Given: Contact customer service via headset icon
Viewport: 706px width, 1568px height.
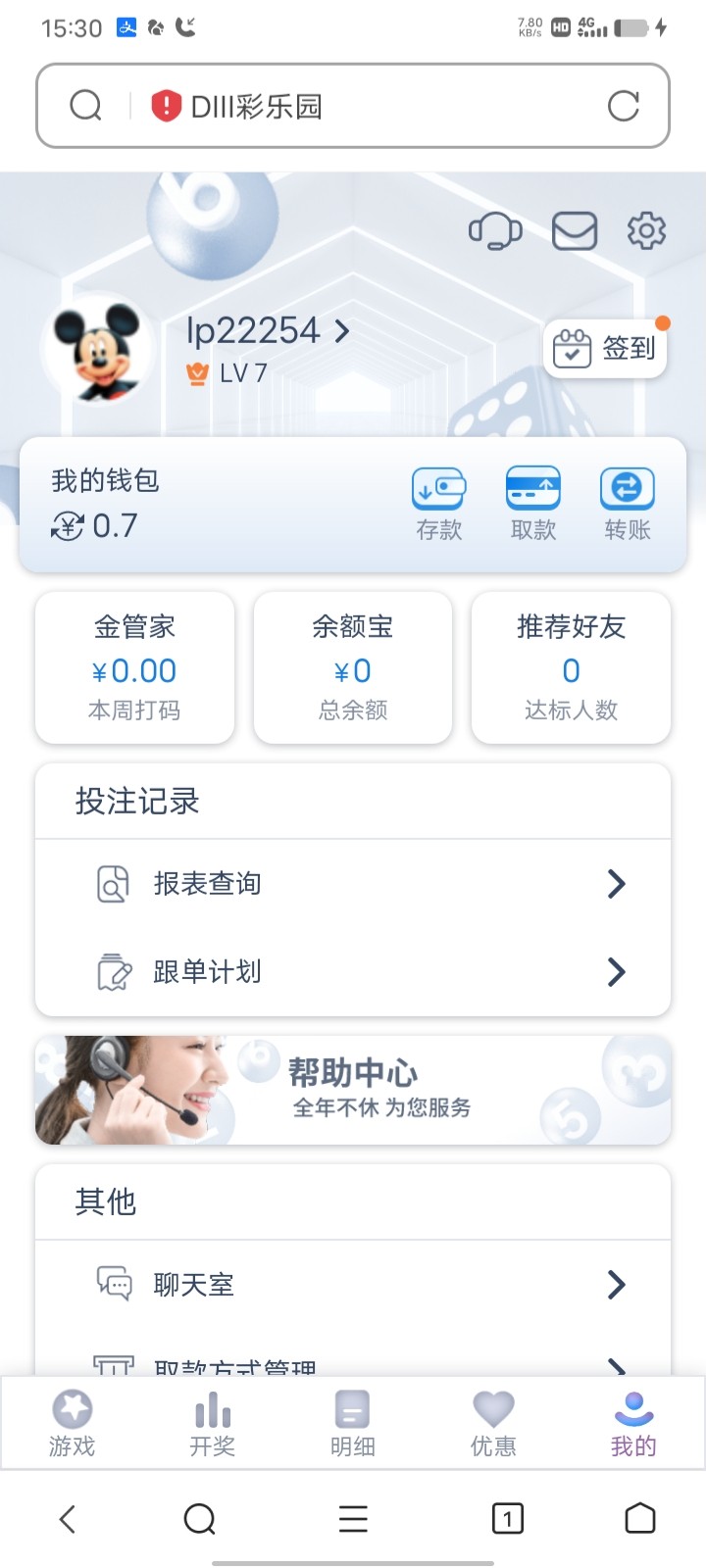Looking at the screenshot, I should tap(497, 230).
